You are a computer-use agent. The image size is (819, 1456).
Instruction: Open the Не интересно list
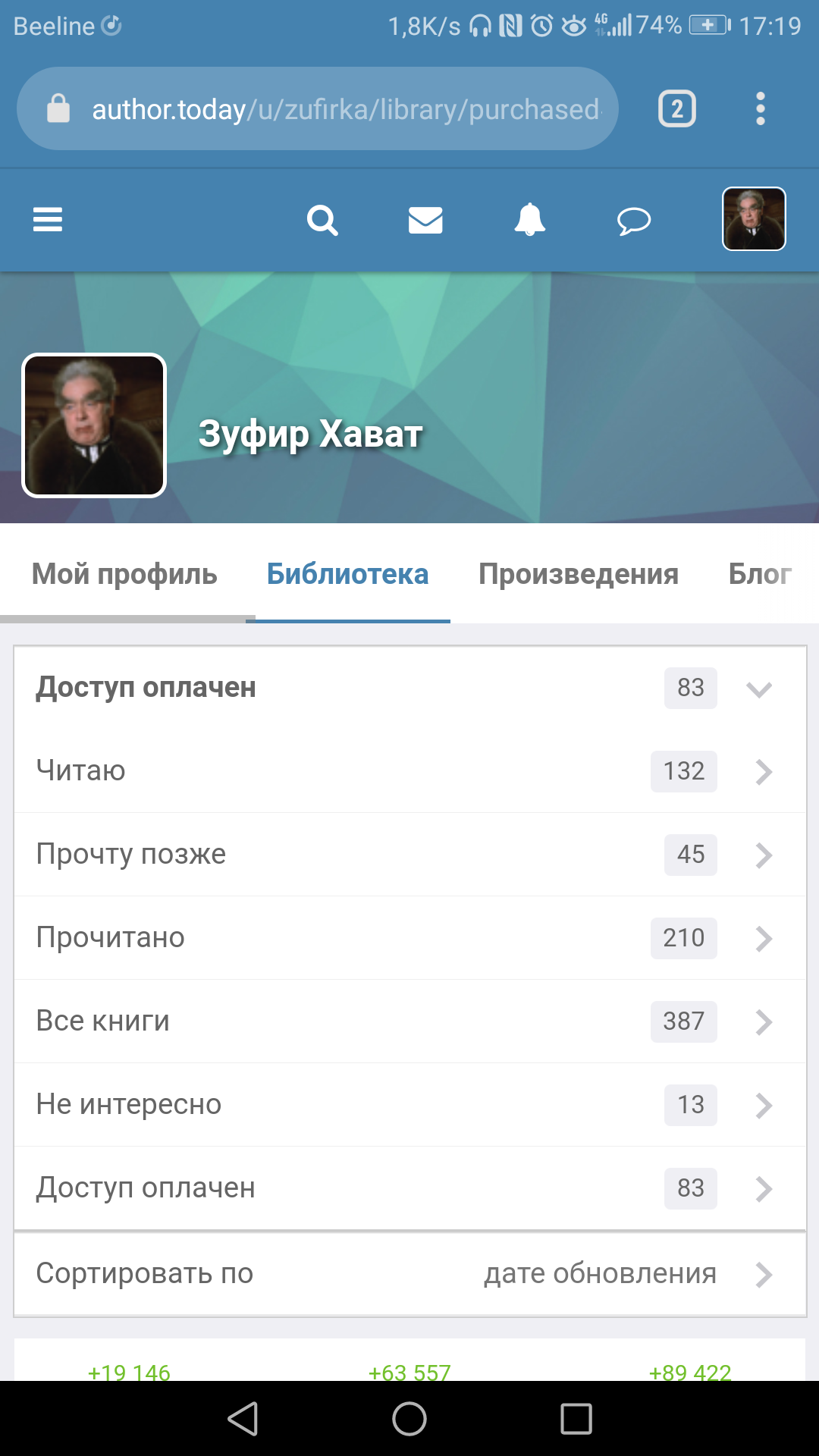click(409, 1105)
